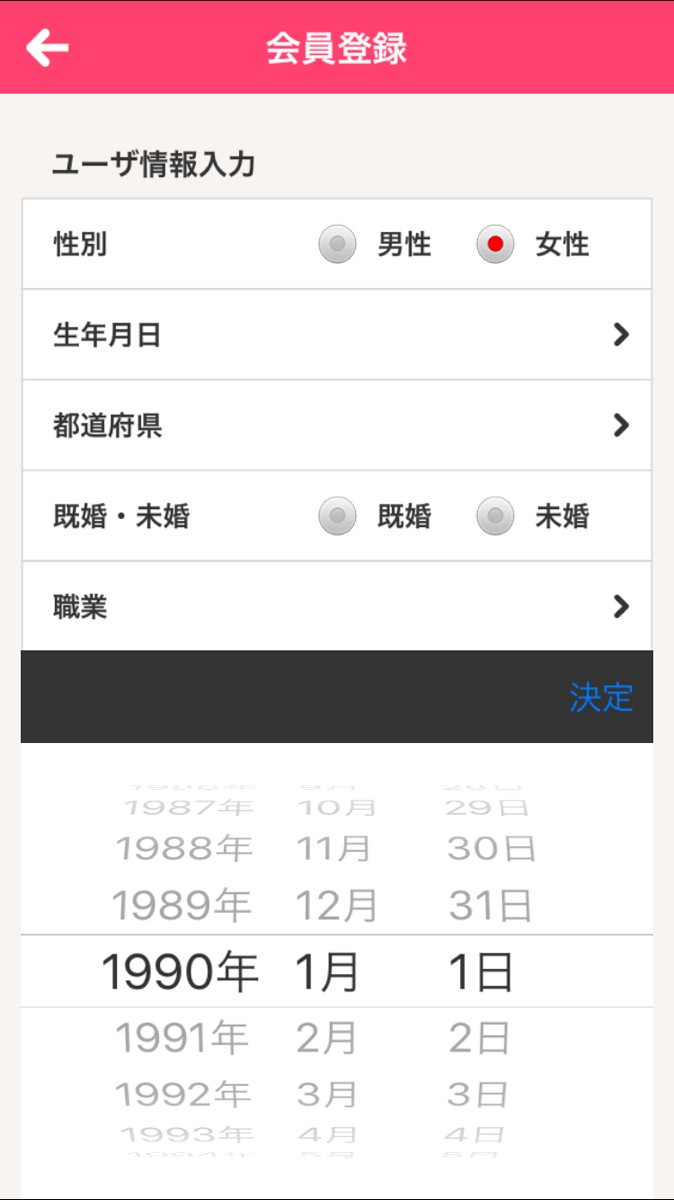The height and width of the screenshot is (1200, 674).
Task: Pick 2月 in the month wheel
Action: point(326,1038)
